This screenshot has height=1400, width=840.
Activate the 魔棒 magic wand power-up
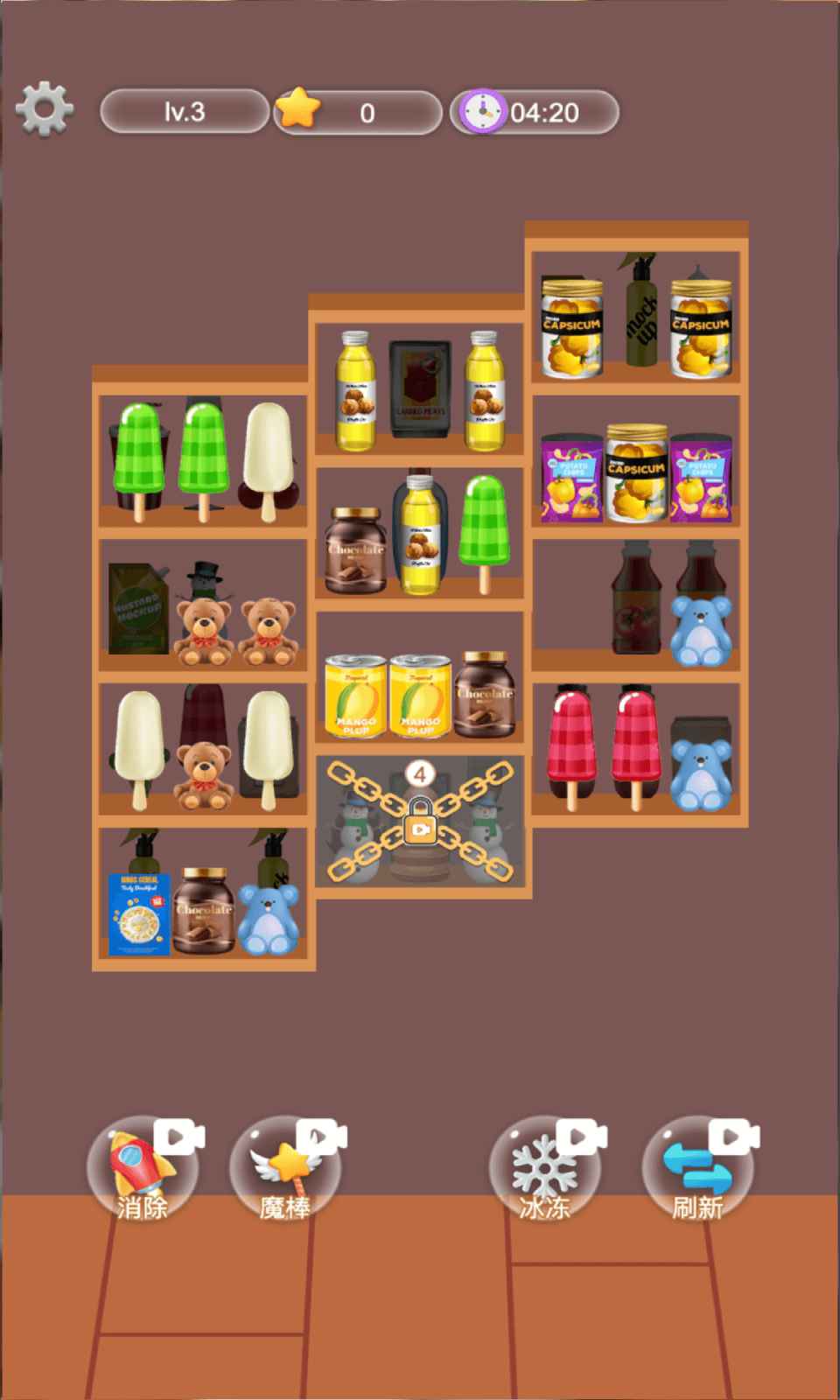285,1170
